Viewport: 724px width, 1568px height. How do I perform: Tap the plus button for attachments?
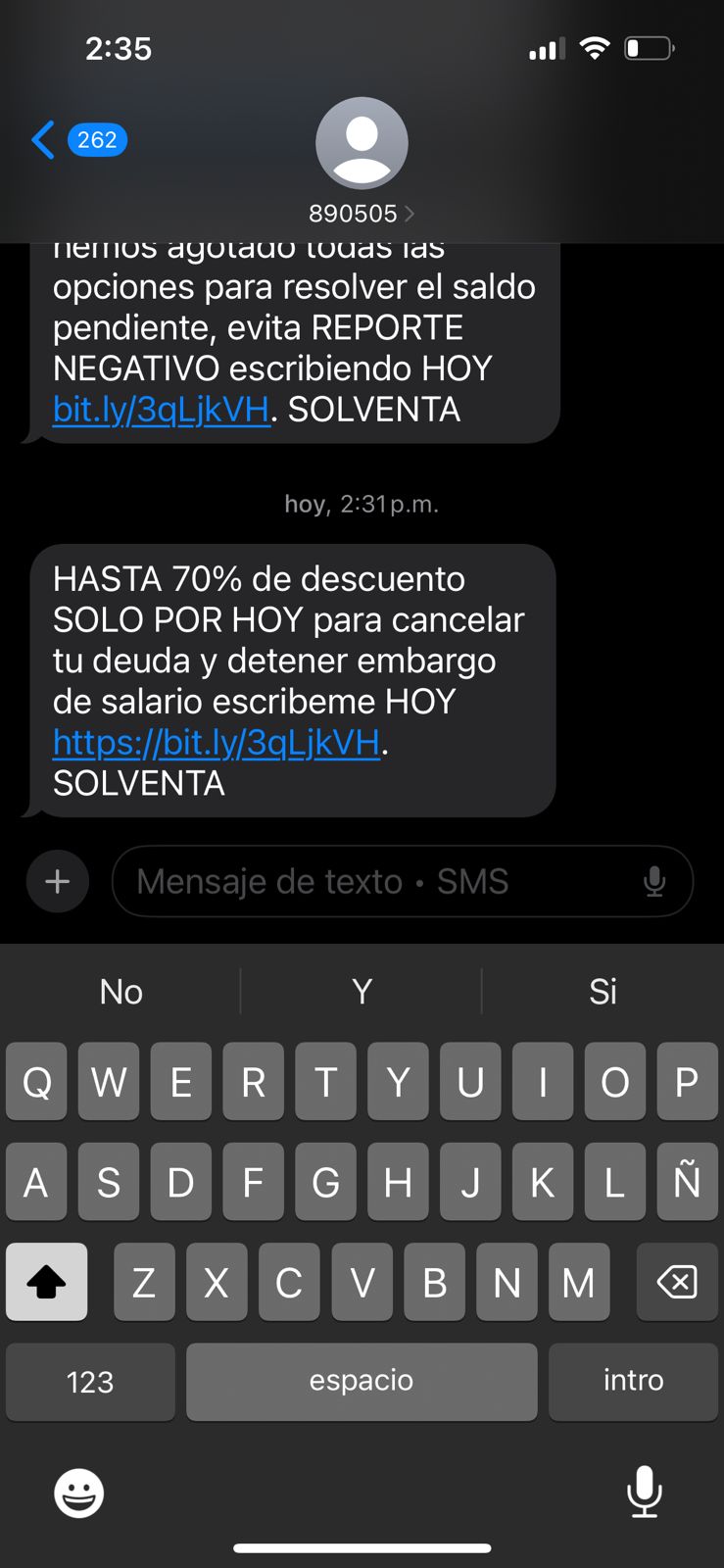pyautogui.click(x=58, y=881)
